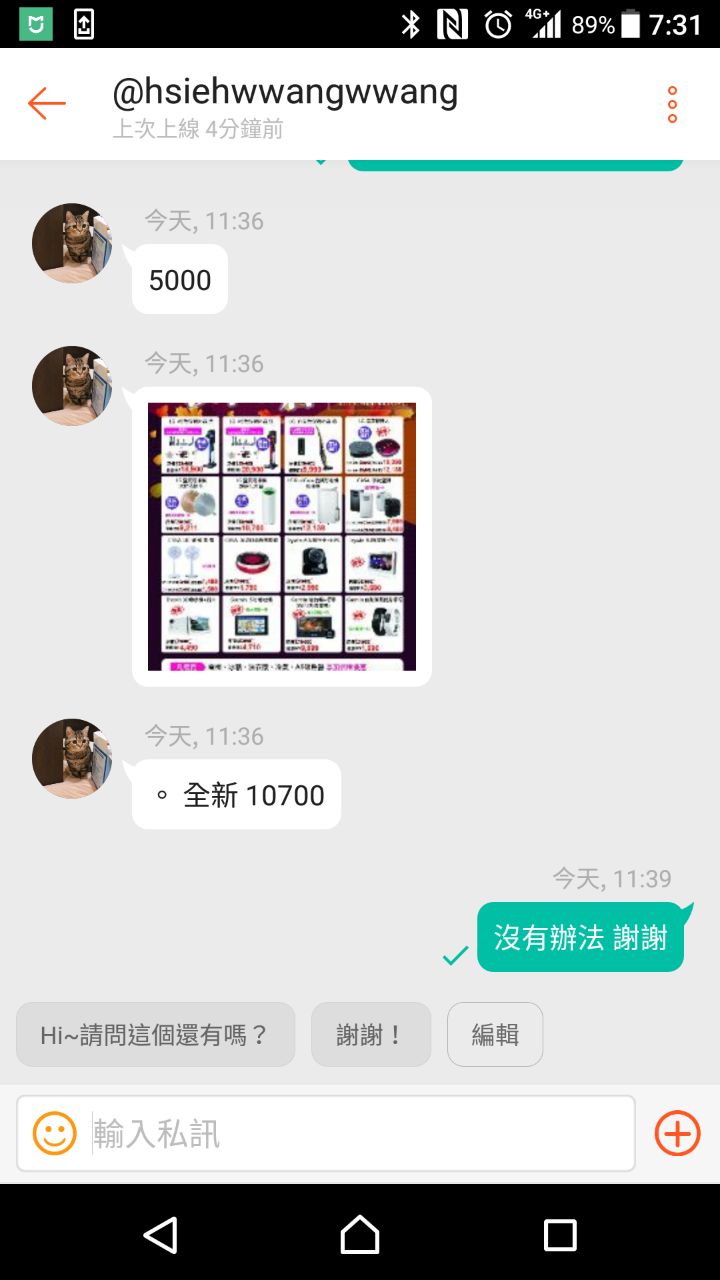Screen dimensions: 720x1280
Task: Focus the 輸入私訊 message field
Action: coord(360,1133)
